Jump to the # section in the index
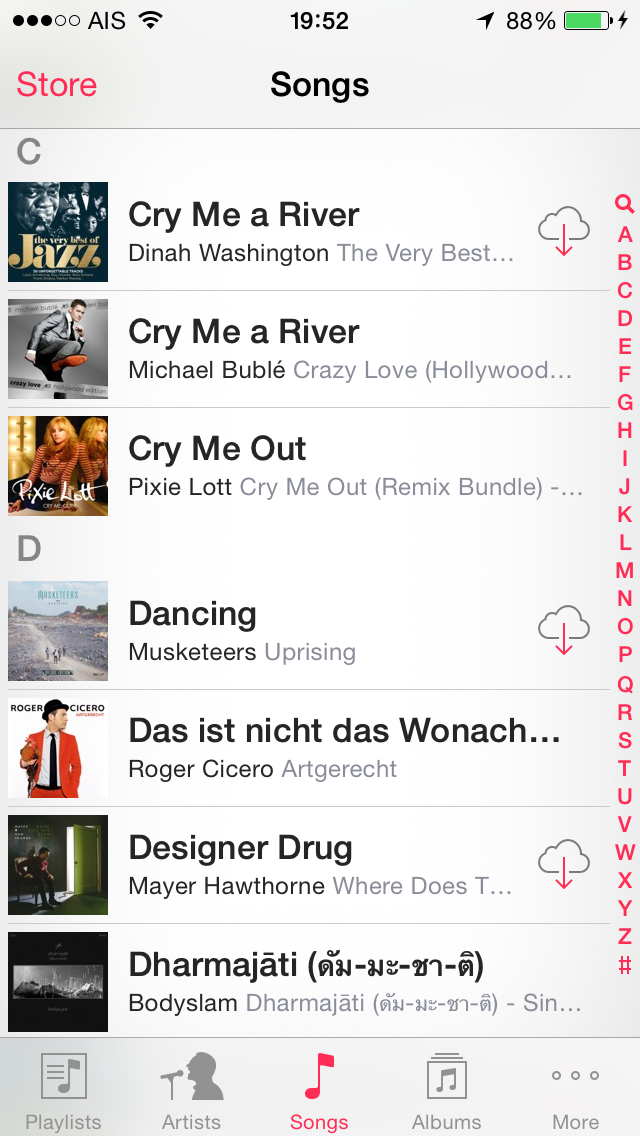This screenshot has height=1136, width=640. 624,965
